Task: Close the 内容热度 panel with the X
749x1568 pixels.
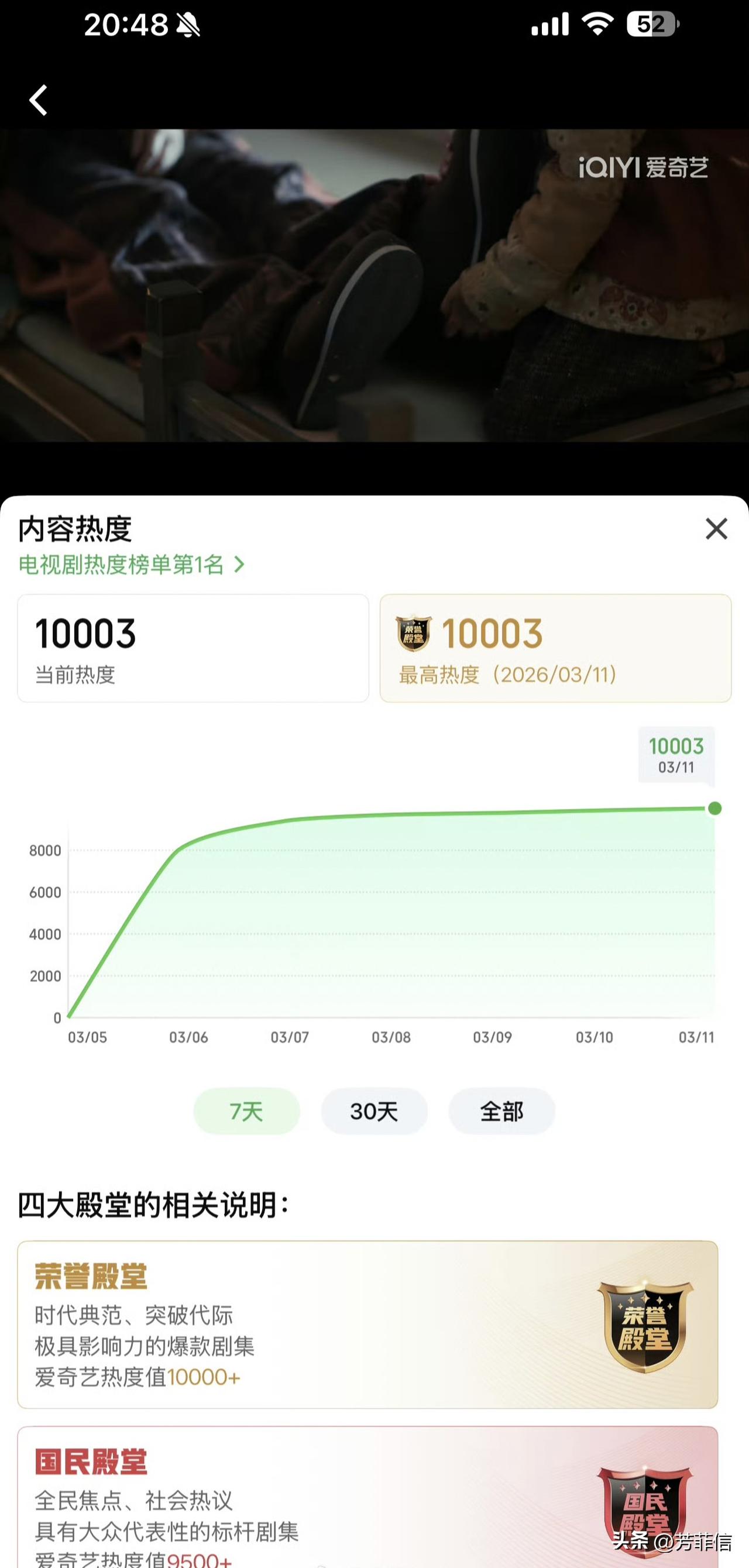Action: 717,529
